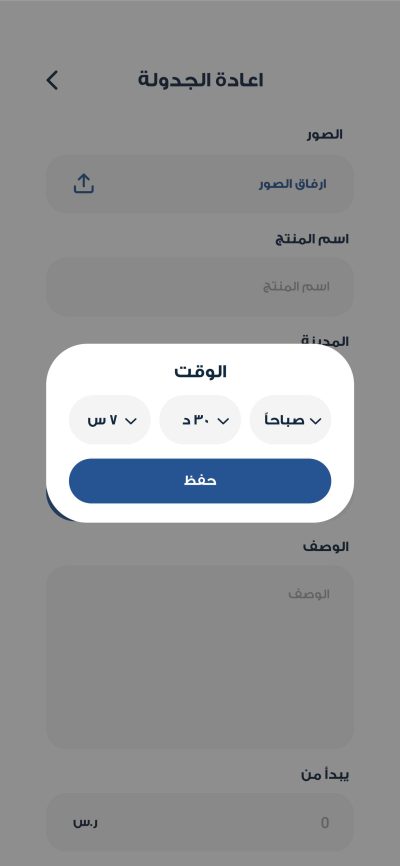Open the صباحاً AM/PM dropdown
Image resolution: width=400 pixels, height=866 pixels.
coord(291,420)
